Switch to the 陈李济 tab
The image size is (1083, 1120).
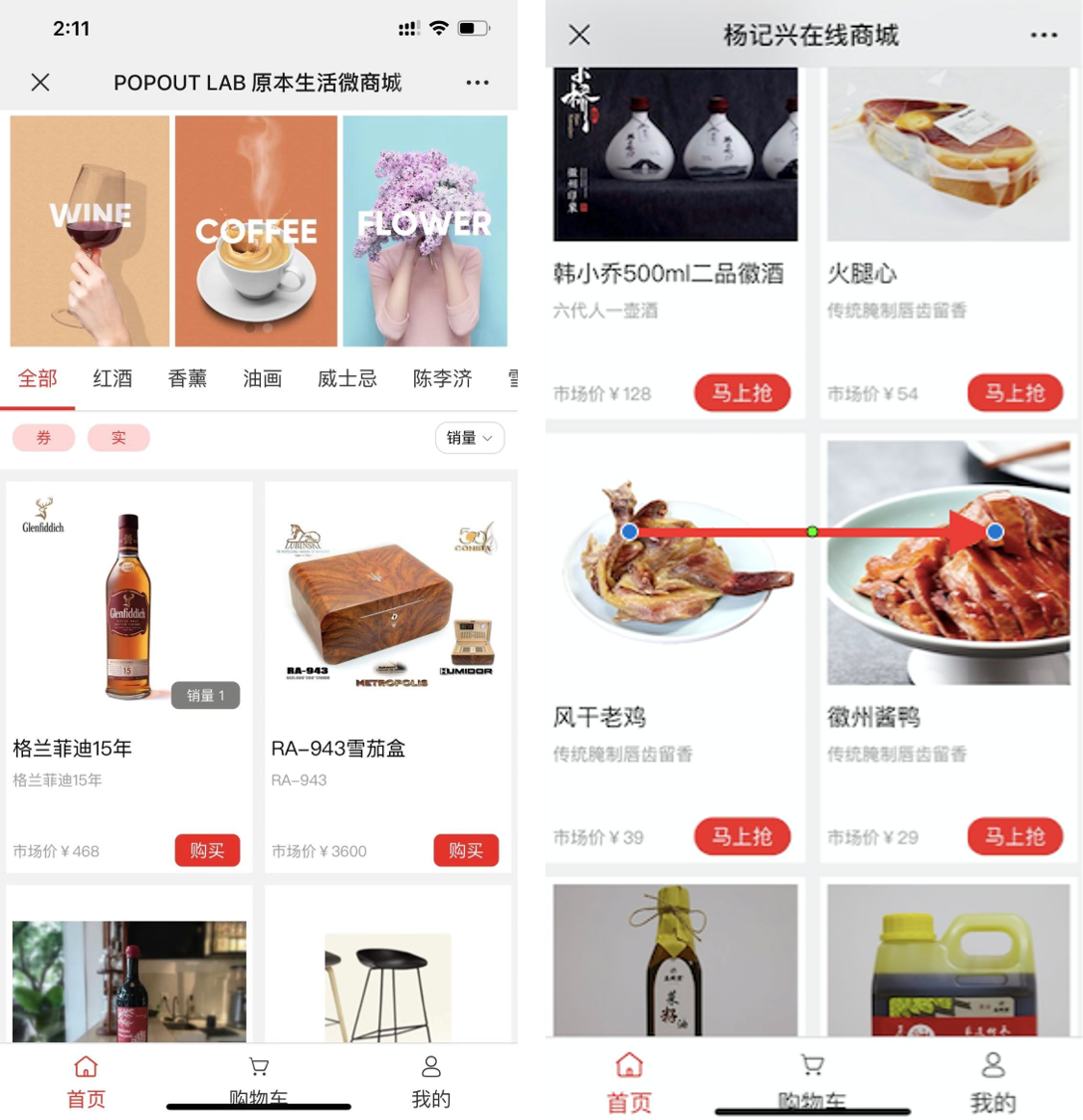[x=442, y=378]
